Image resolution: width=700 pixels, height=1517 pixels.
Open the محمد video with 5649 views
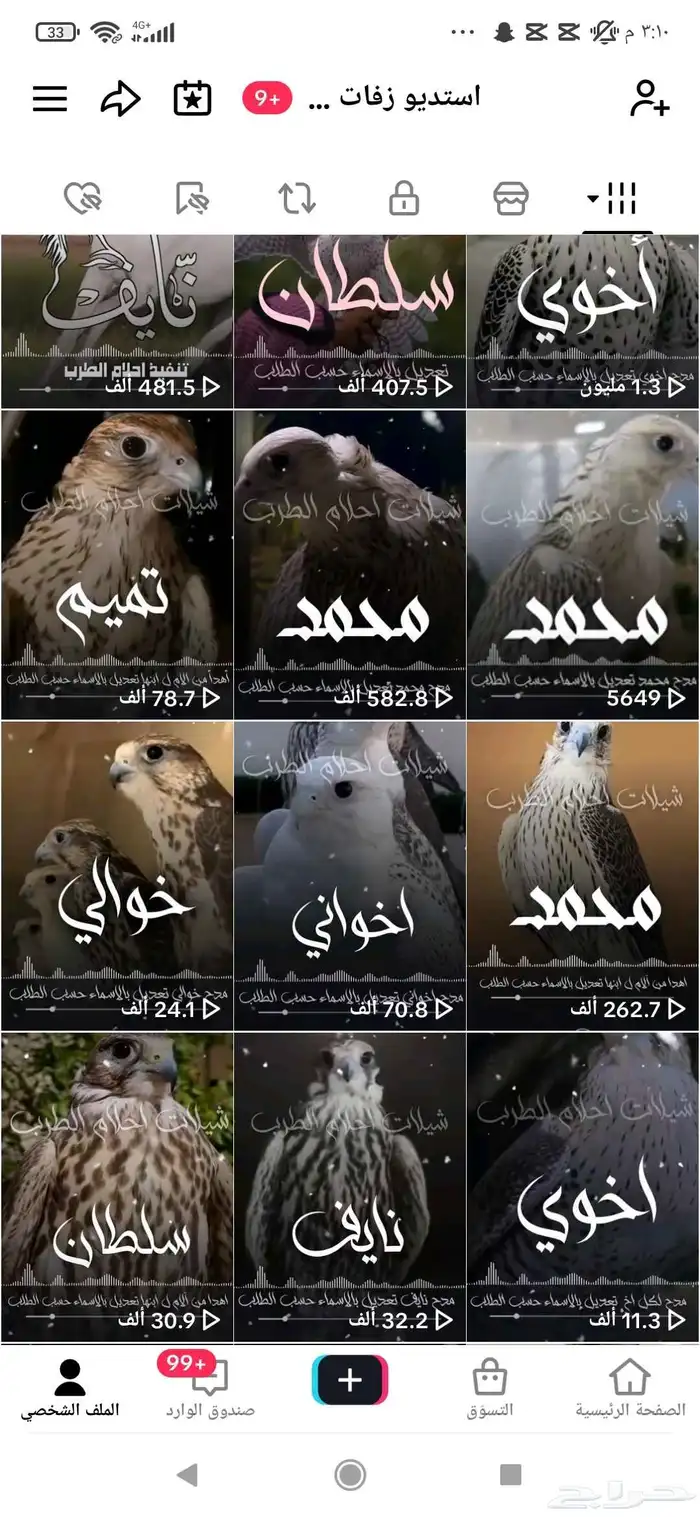[x=583, y=565]
